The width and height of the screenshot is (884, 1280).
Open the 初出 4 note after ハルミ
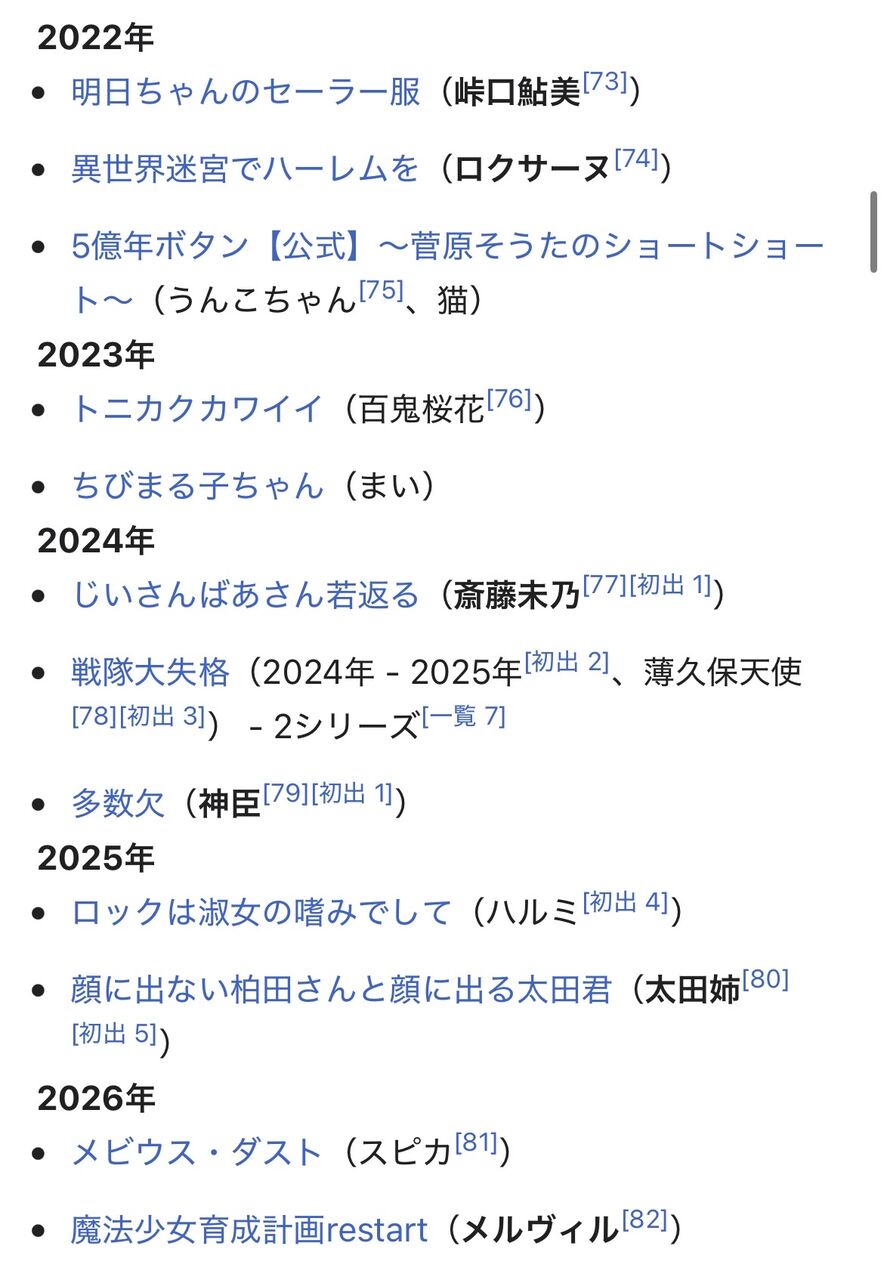pos(625,903)
